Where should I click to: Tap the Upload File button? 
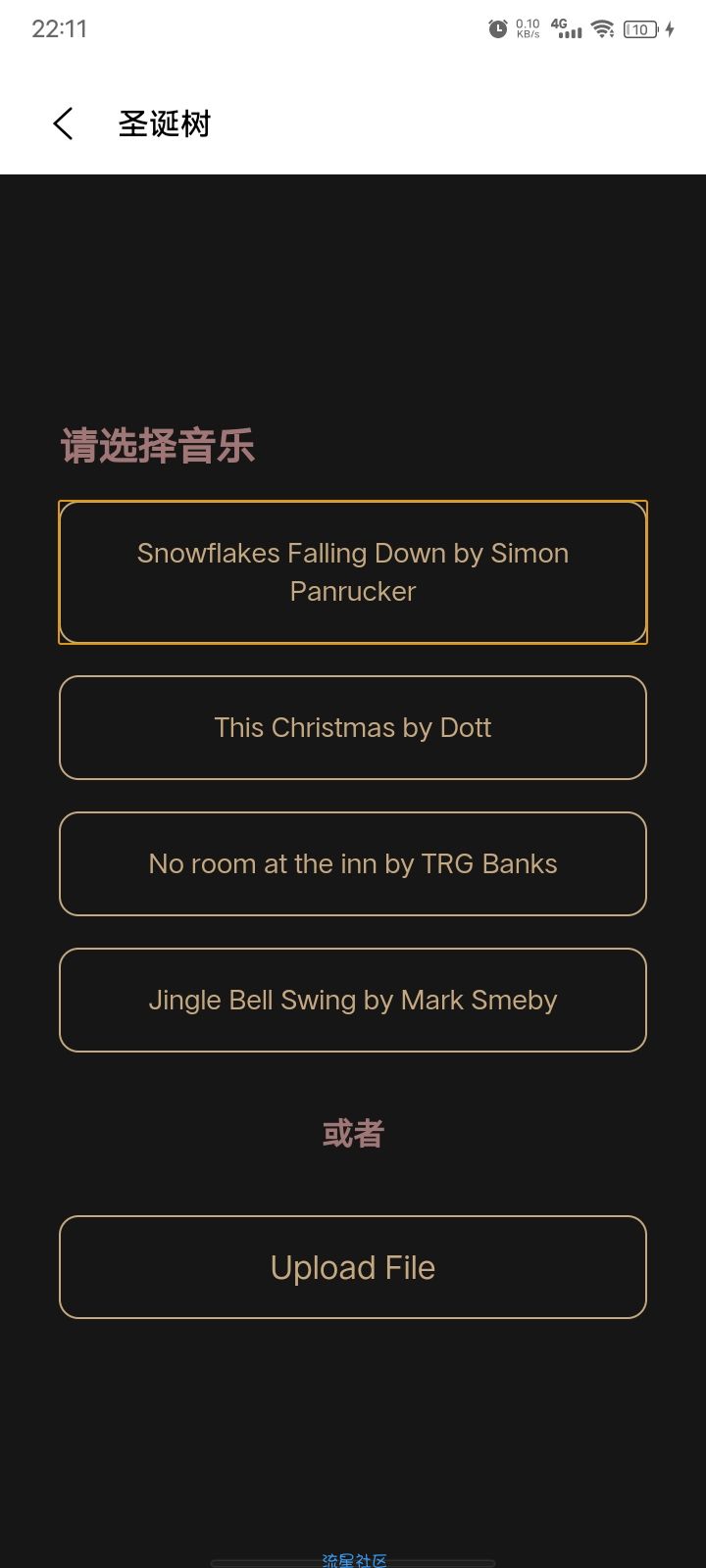353,1267
